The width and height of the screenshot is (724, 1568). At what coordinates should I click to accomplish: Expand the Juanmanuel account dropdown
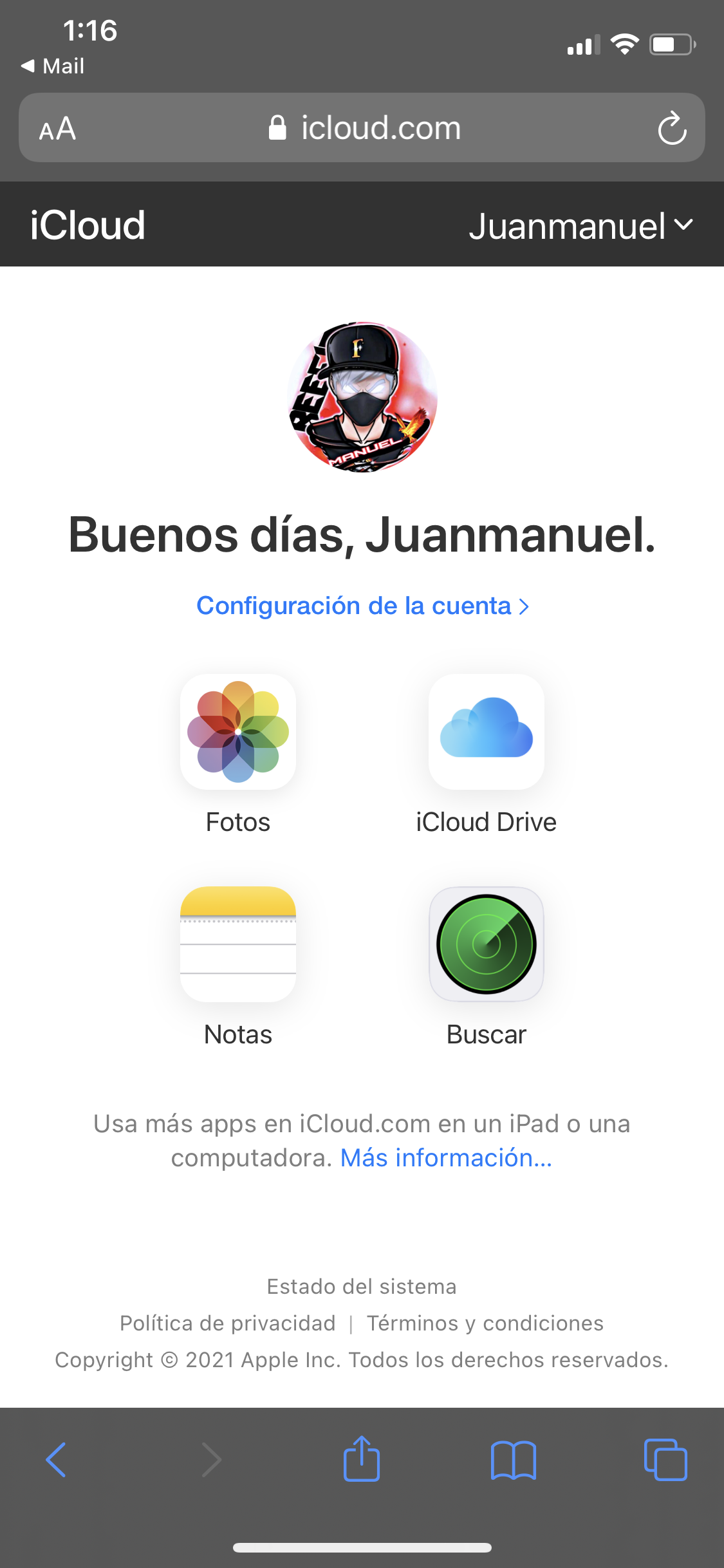click(x=580, y=226)
